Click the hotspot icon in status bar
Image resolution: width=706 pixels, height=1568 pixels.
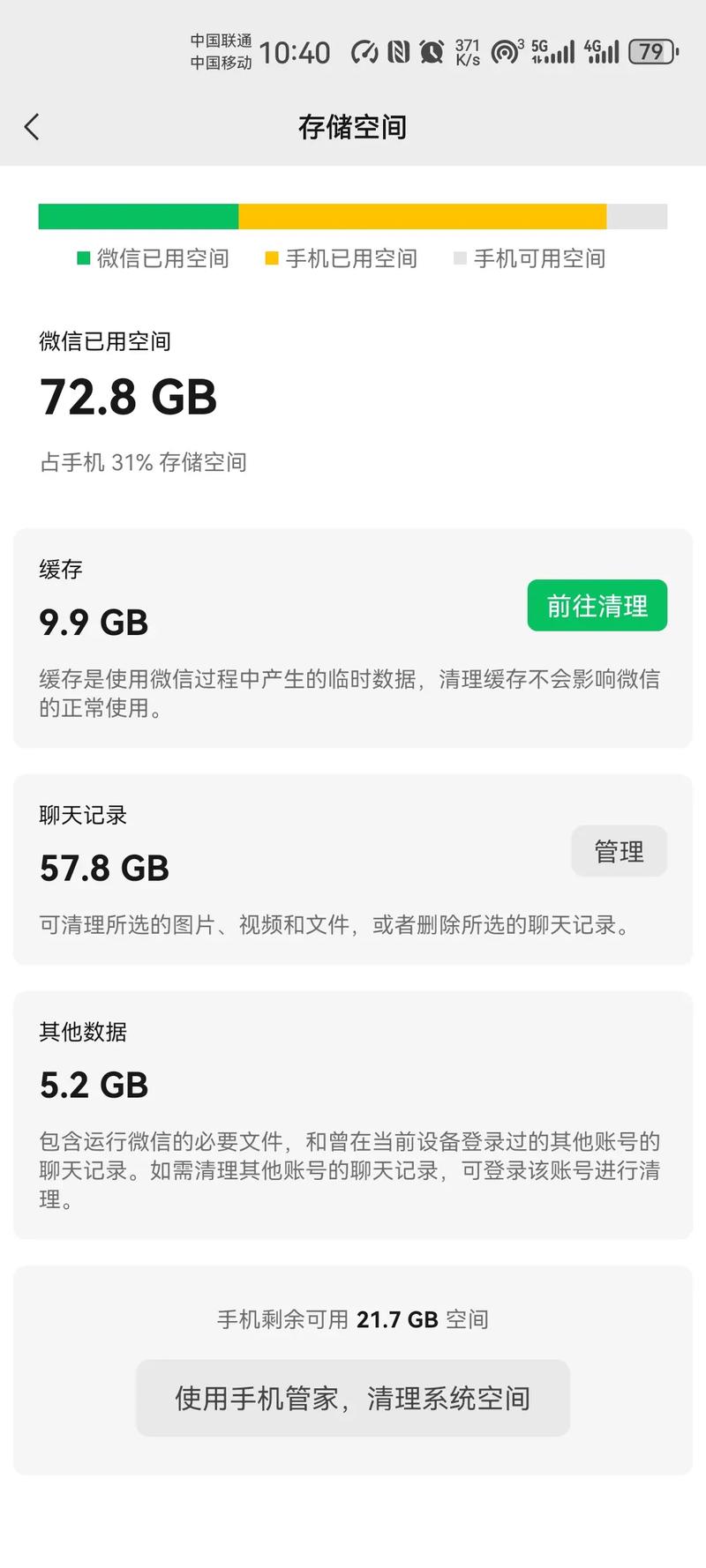point(506,51)
